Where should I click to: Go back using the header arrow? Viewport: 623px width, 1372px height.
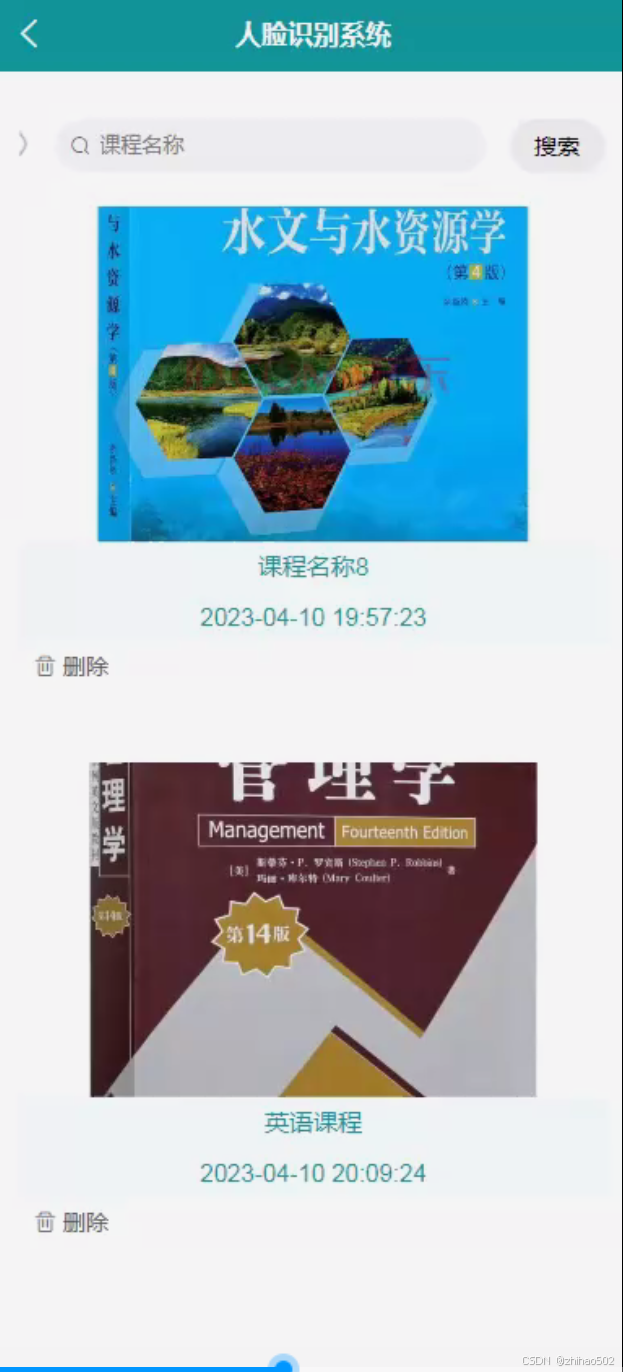coord(29,34)
